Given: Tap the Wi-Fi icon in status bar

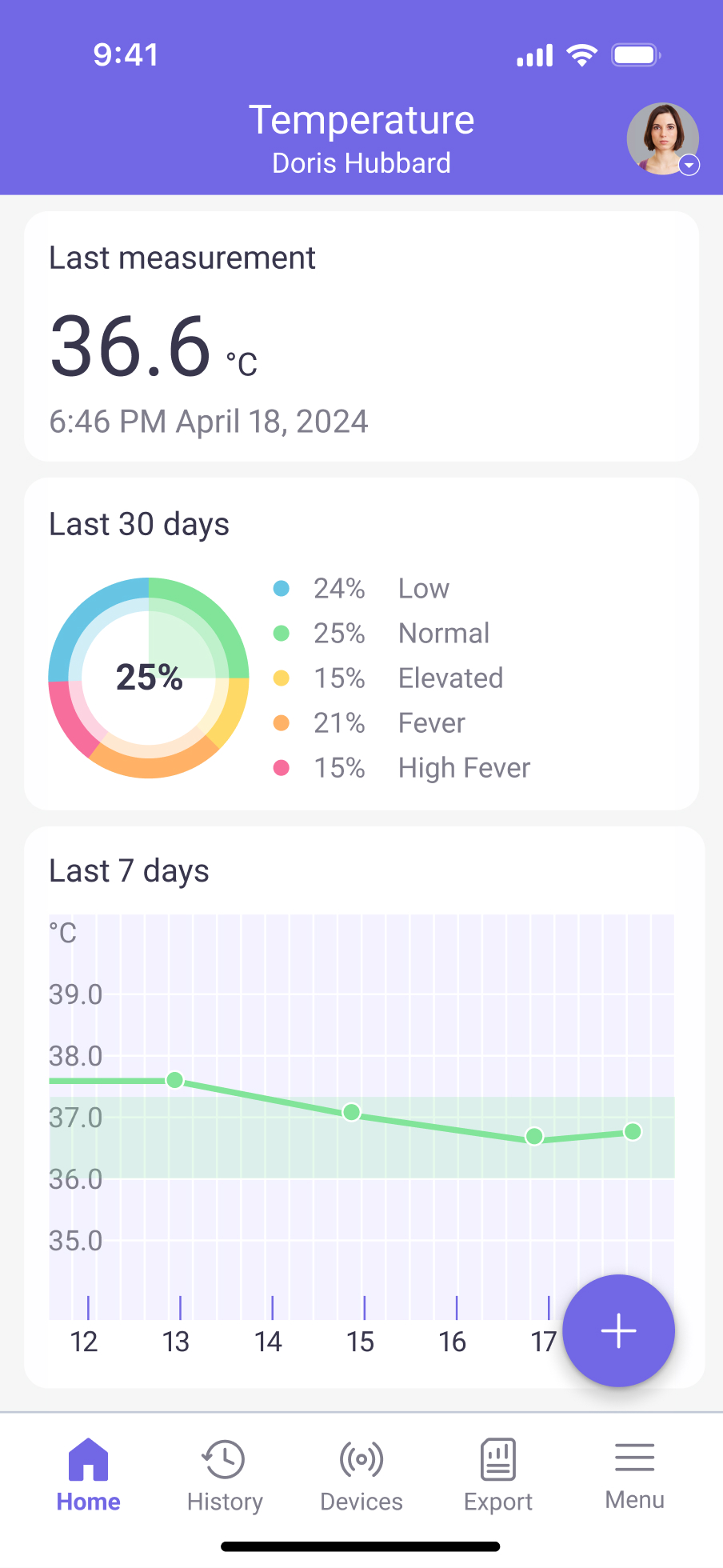Looking at the screenshot, I should pos(581,54).
